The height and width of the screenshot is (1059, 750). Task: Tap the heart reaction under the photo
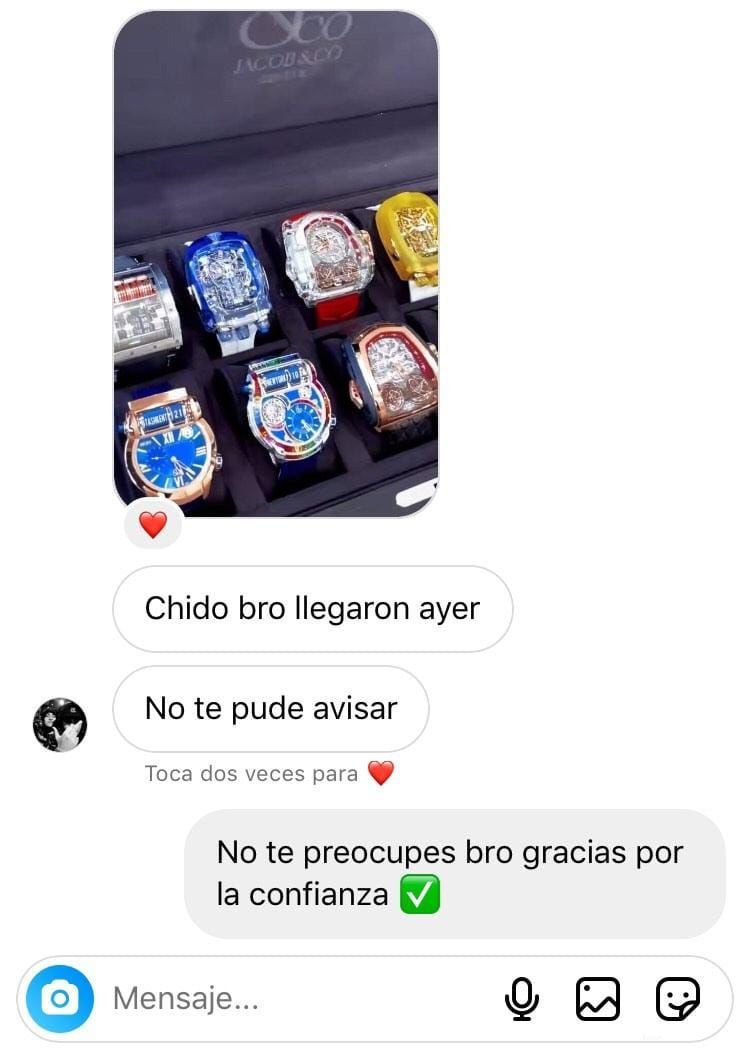pyautogui.click(x=152, y=524)
